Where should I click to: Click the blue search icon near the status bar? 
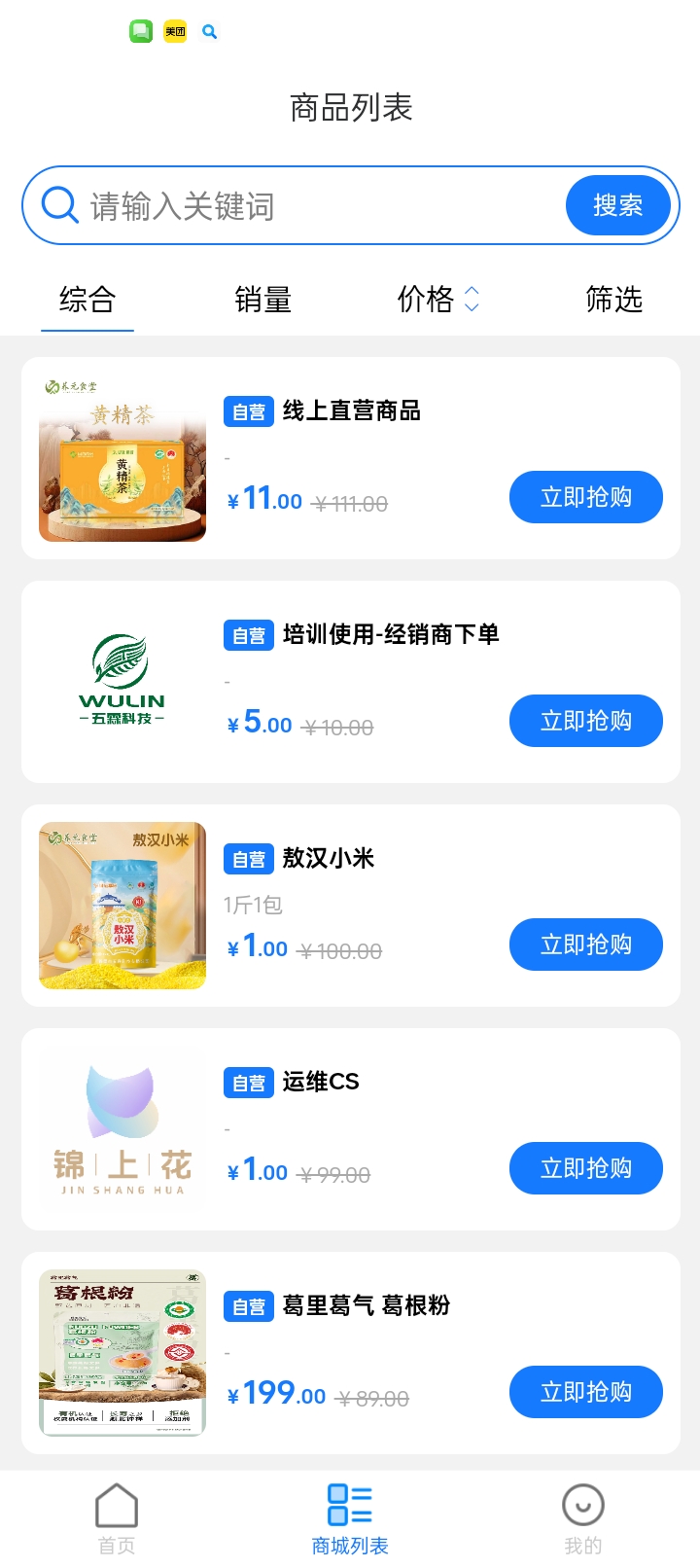pyautogui.click(x=209, y=31)
